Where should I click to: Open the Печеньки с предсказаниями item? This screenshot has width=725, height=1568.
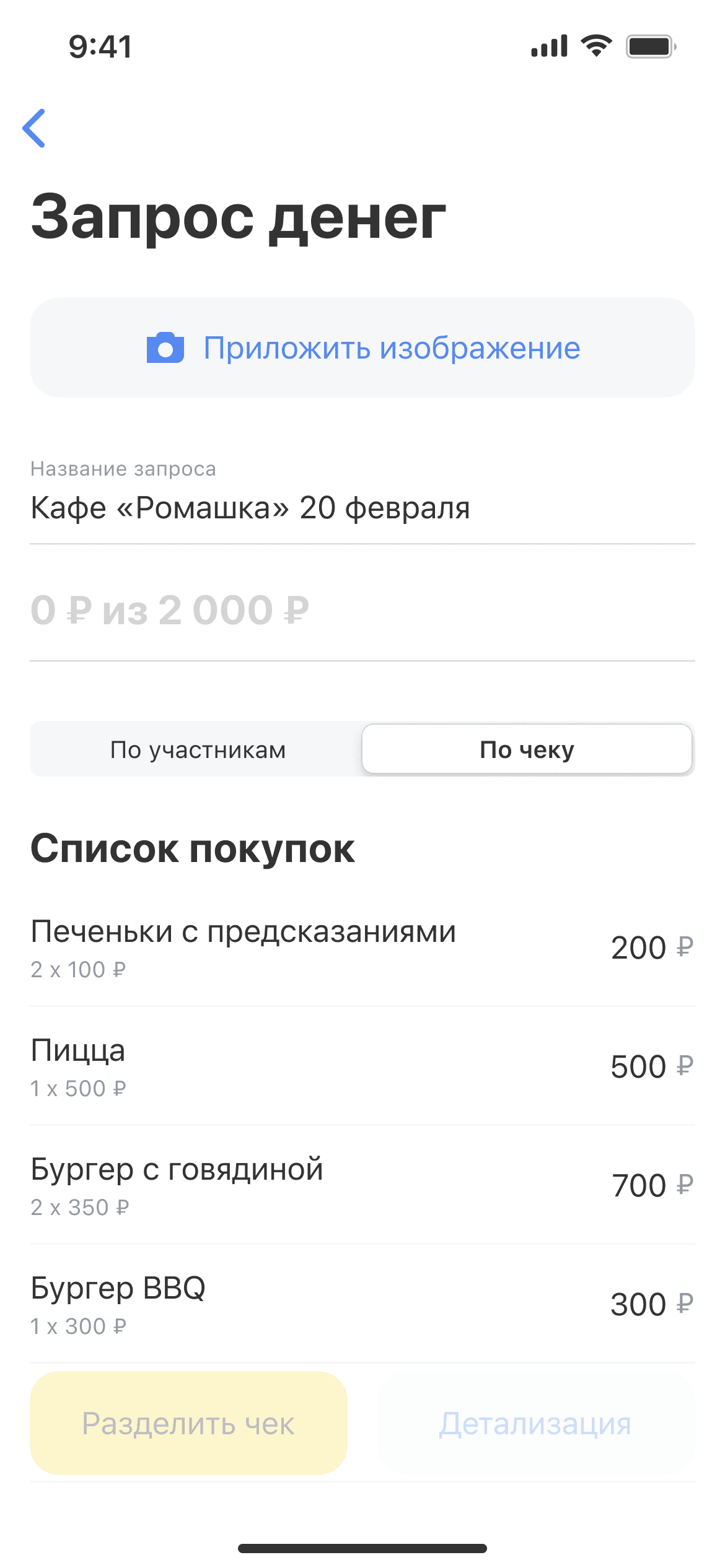click(x=362, y=947)
